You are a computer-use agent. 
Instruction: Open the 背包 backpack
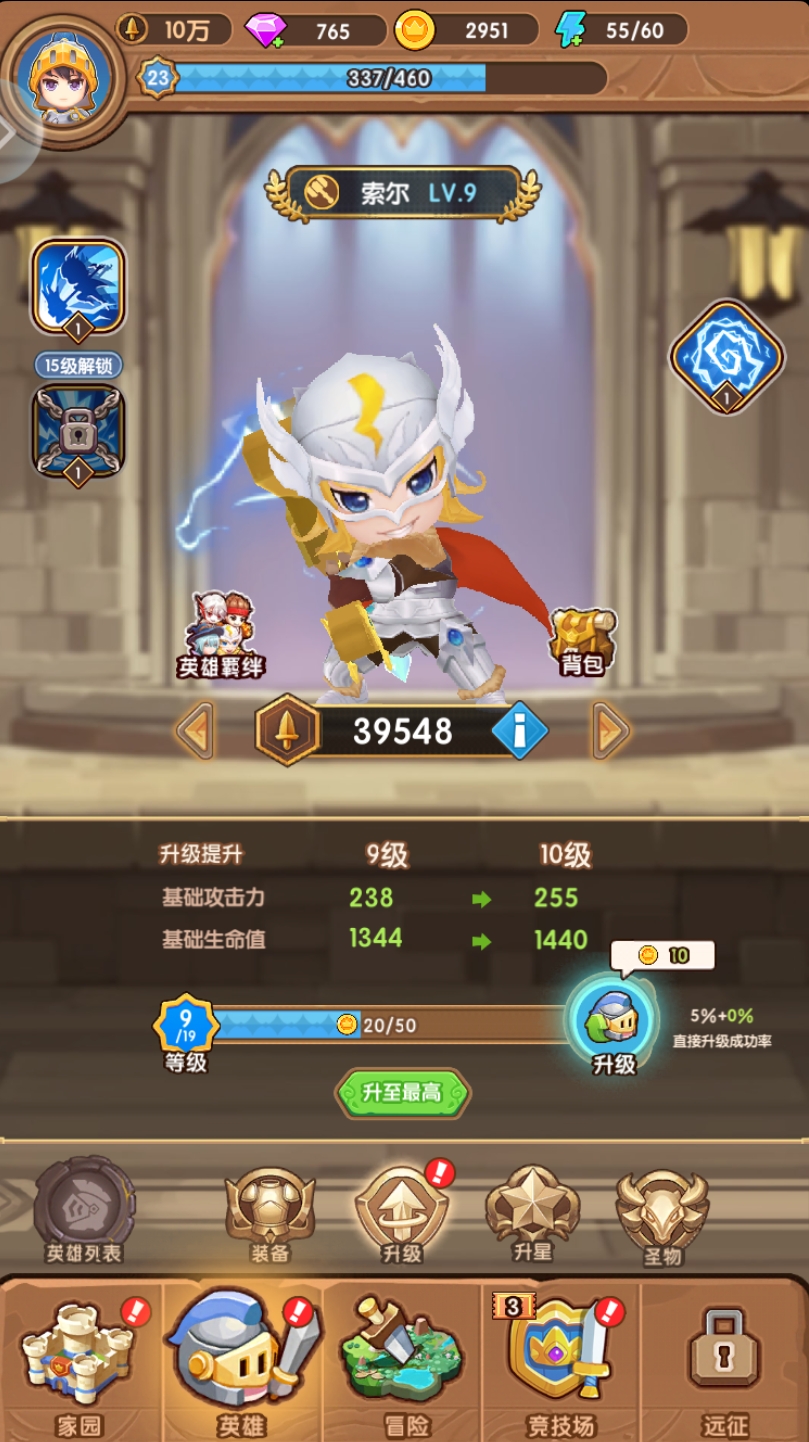582,641
